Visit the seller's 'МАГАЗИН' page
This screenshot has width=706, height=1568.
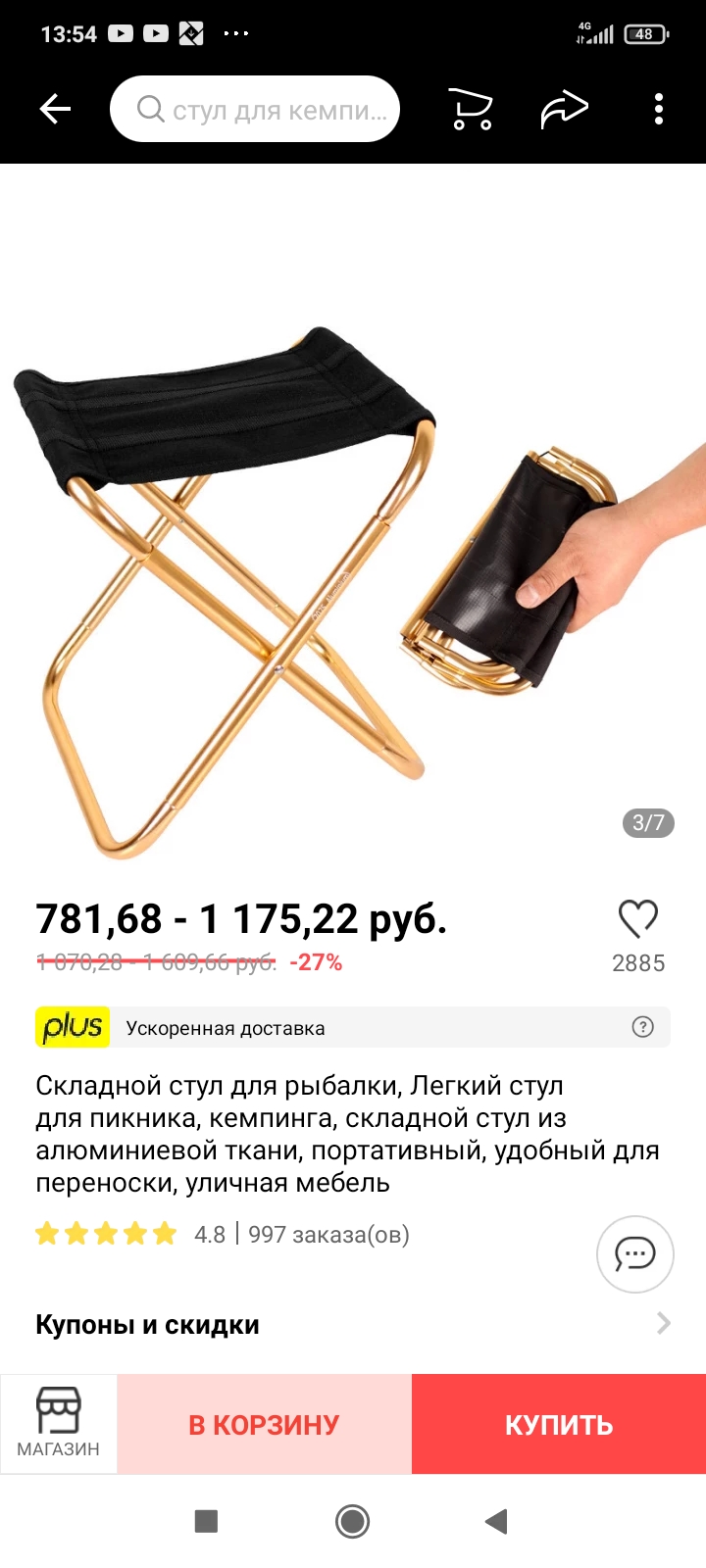(x=59, y=1423)
